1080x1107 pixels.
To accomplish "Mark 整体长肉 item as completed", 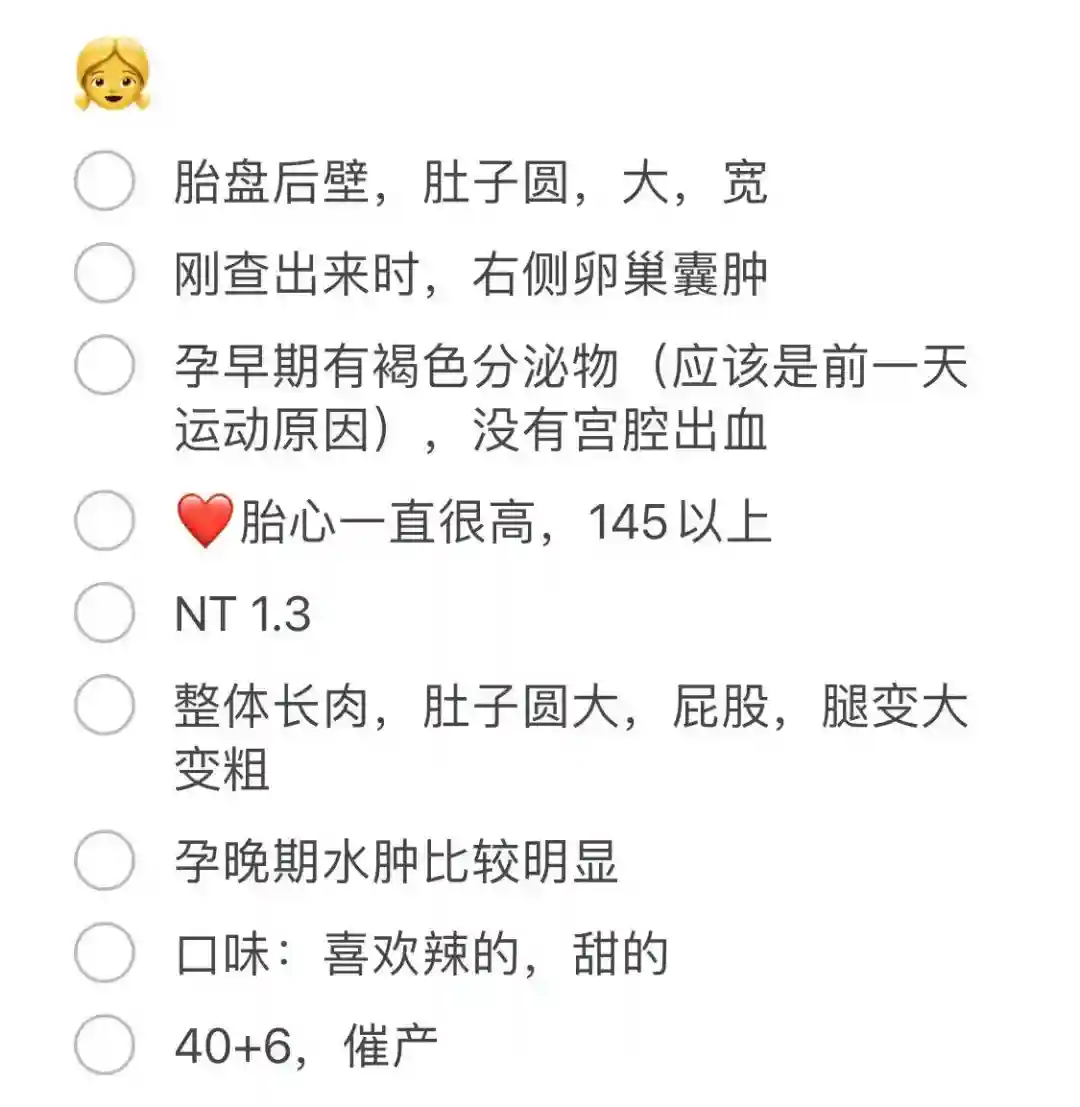I will click(104, 705).
